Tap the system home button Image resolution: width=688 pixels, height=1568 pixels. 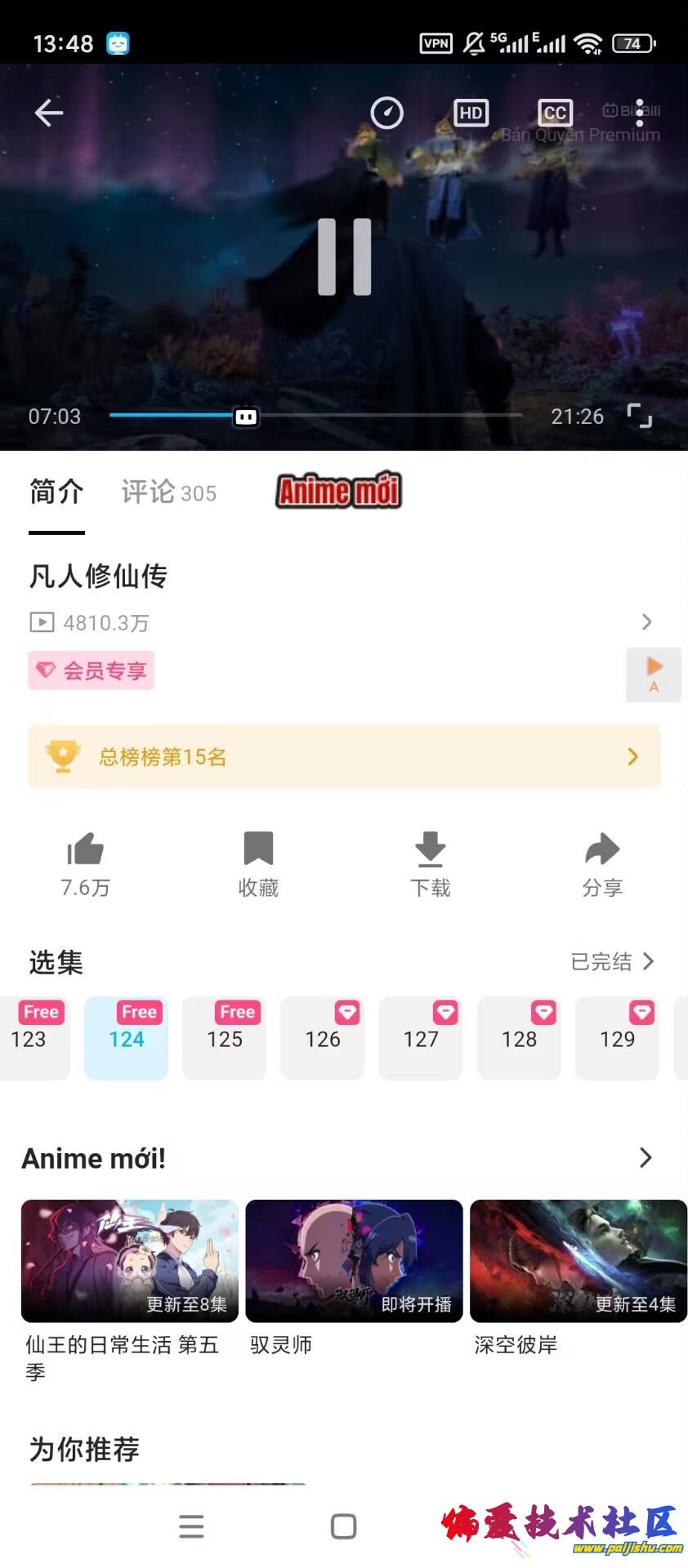pos(343,1526)
